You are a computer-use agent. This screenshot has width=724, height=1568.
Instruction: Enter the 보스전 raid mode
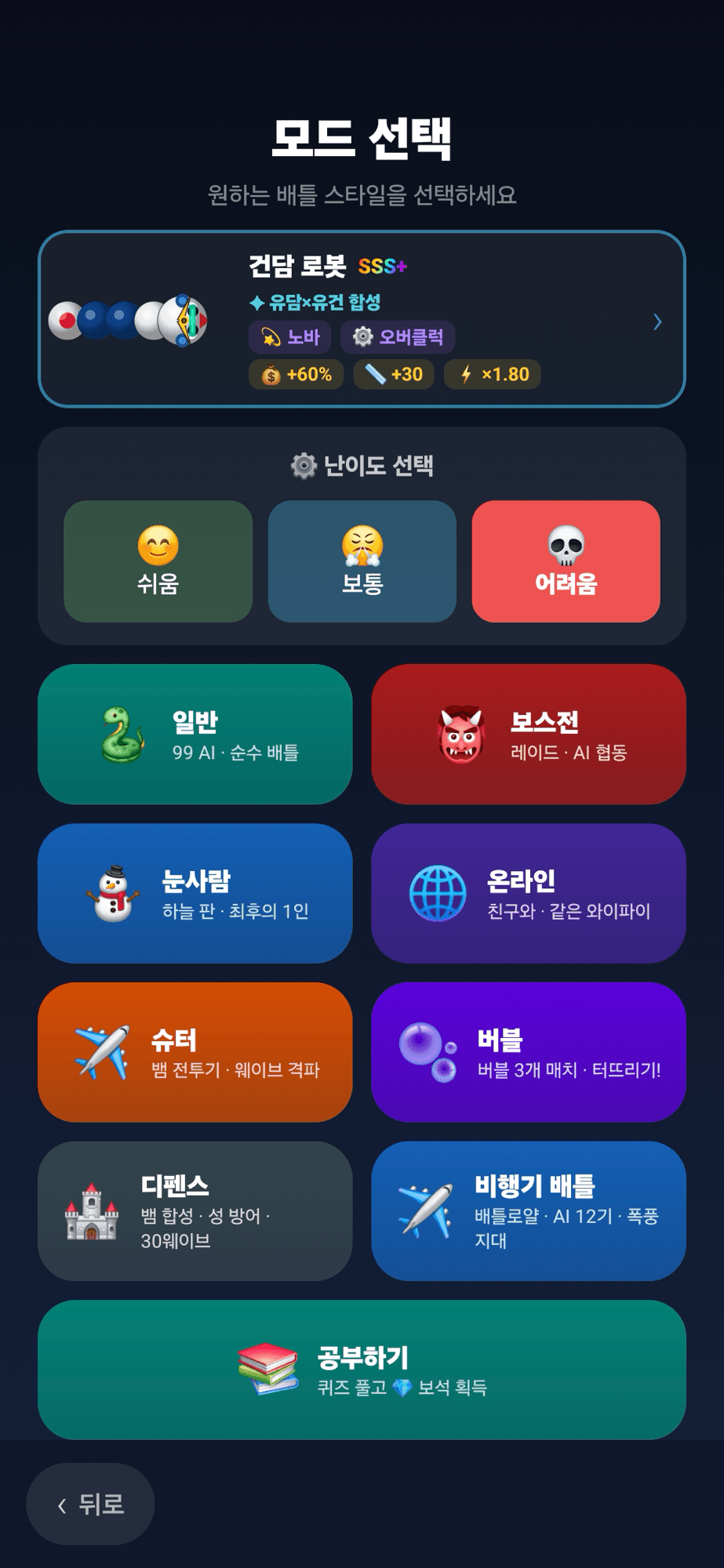pos(529,735)
